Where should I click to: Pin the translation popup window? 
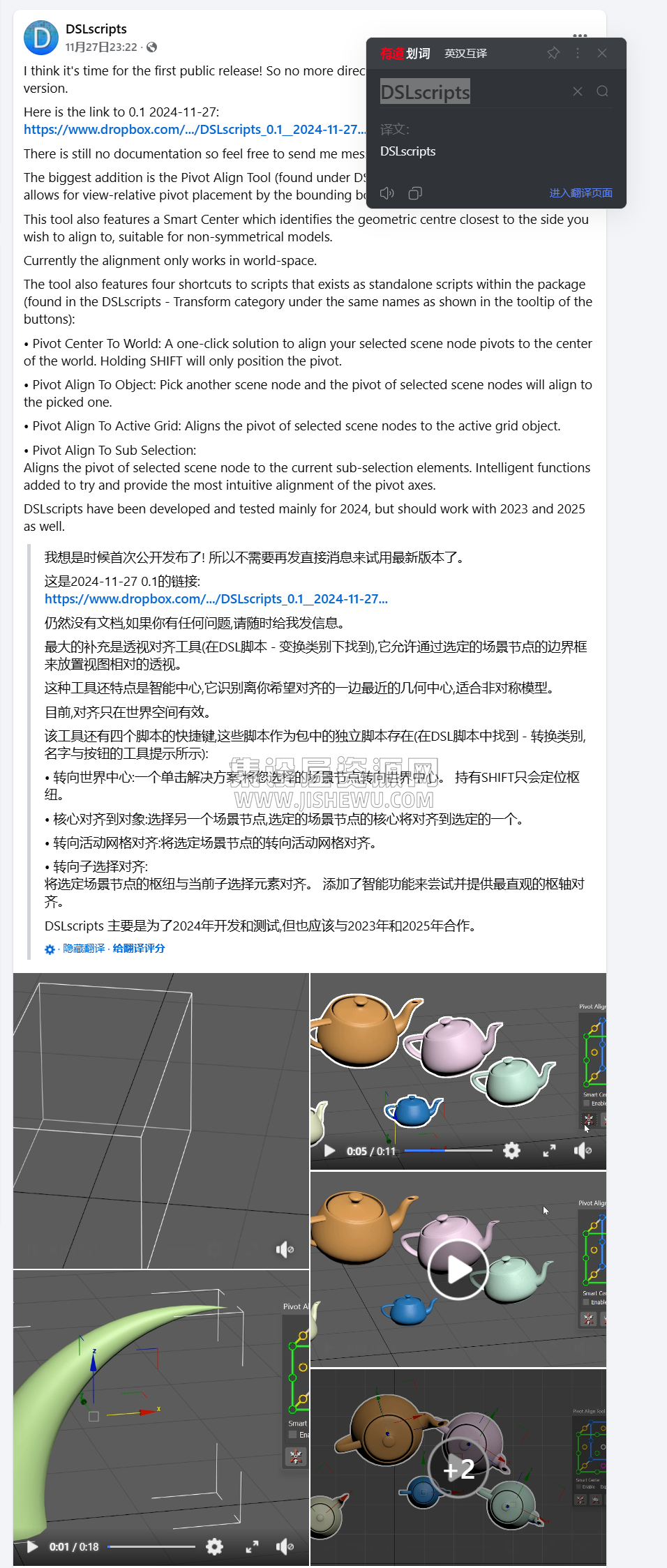pos(553,53)
